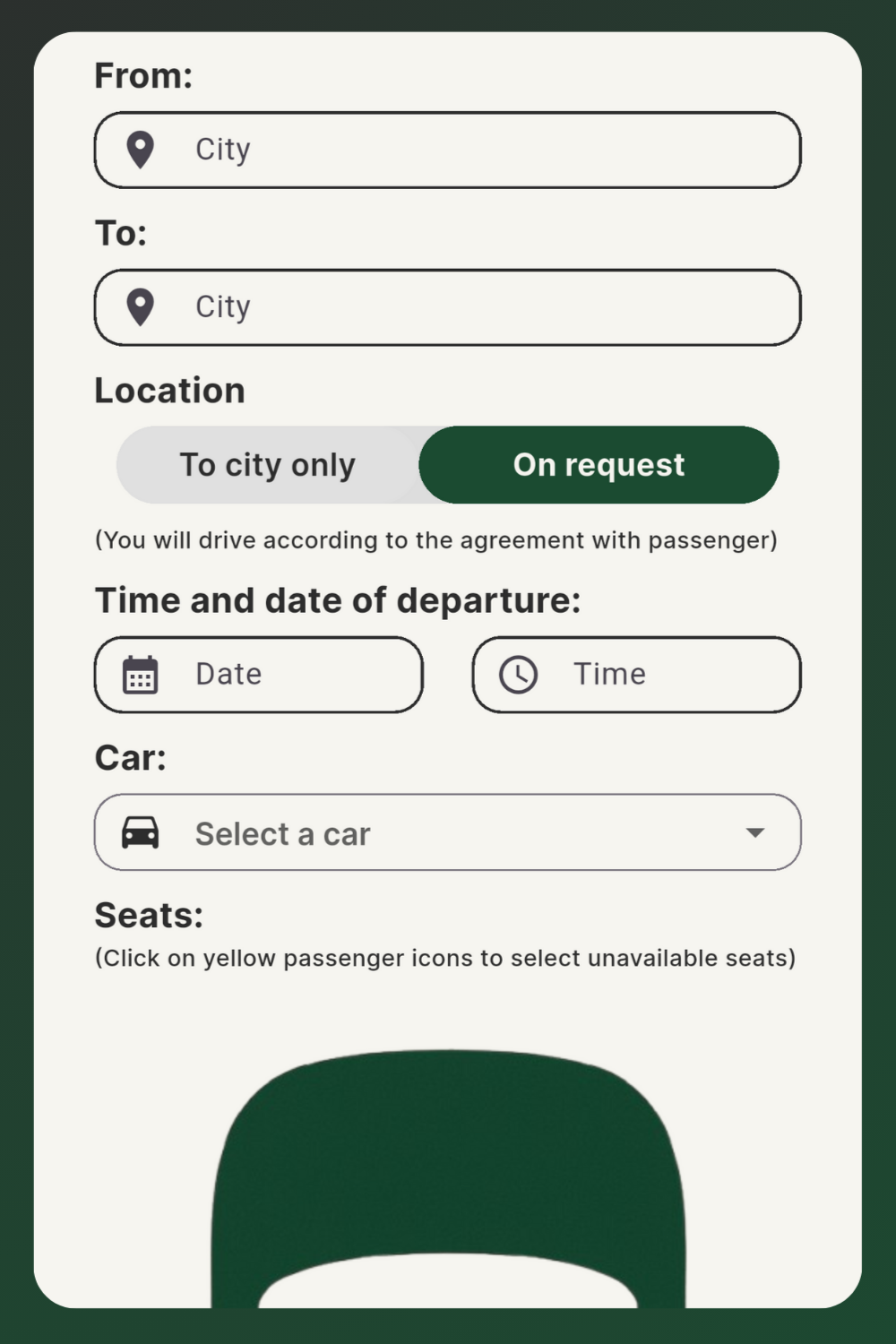Open the Date picker field
The image size is (896, 1344).
pyautogui.click(x=258, y=674)
